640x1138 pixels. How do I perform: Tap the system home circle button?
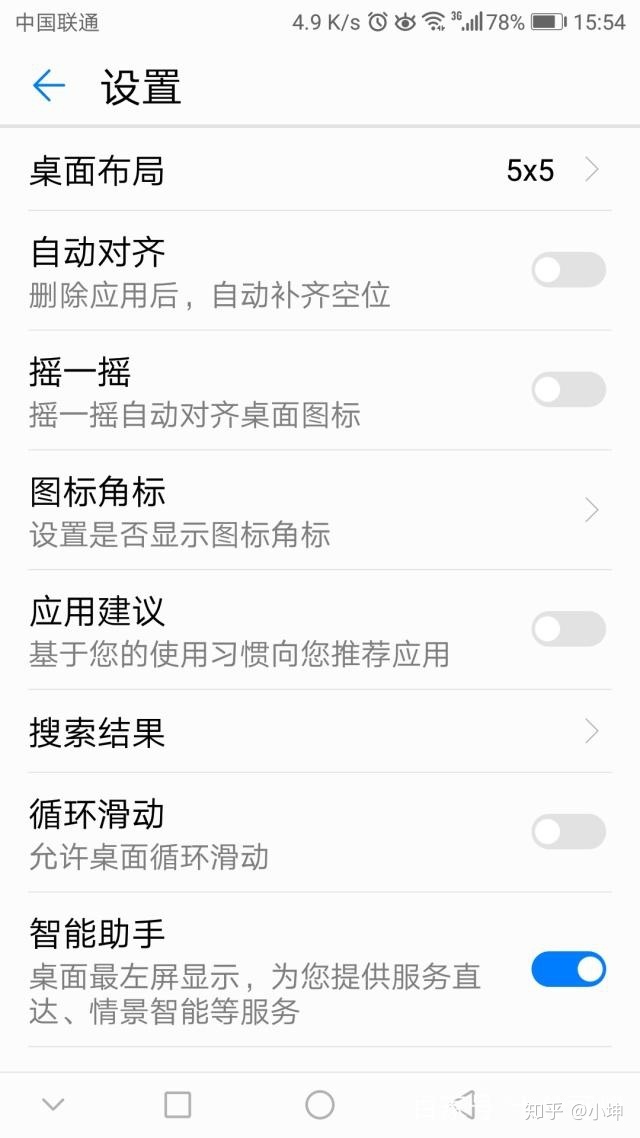319,1104
